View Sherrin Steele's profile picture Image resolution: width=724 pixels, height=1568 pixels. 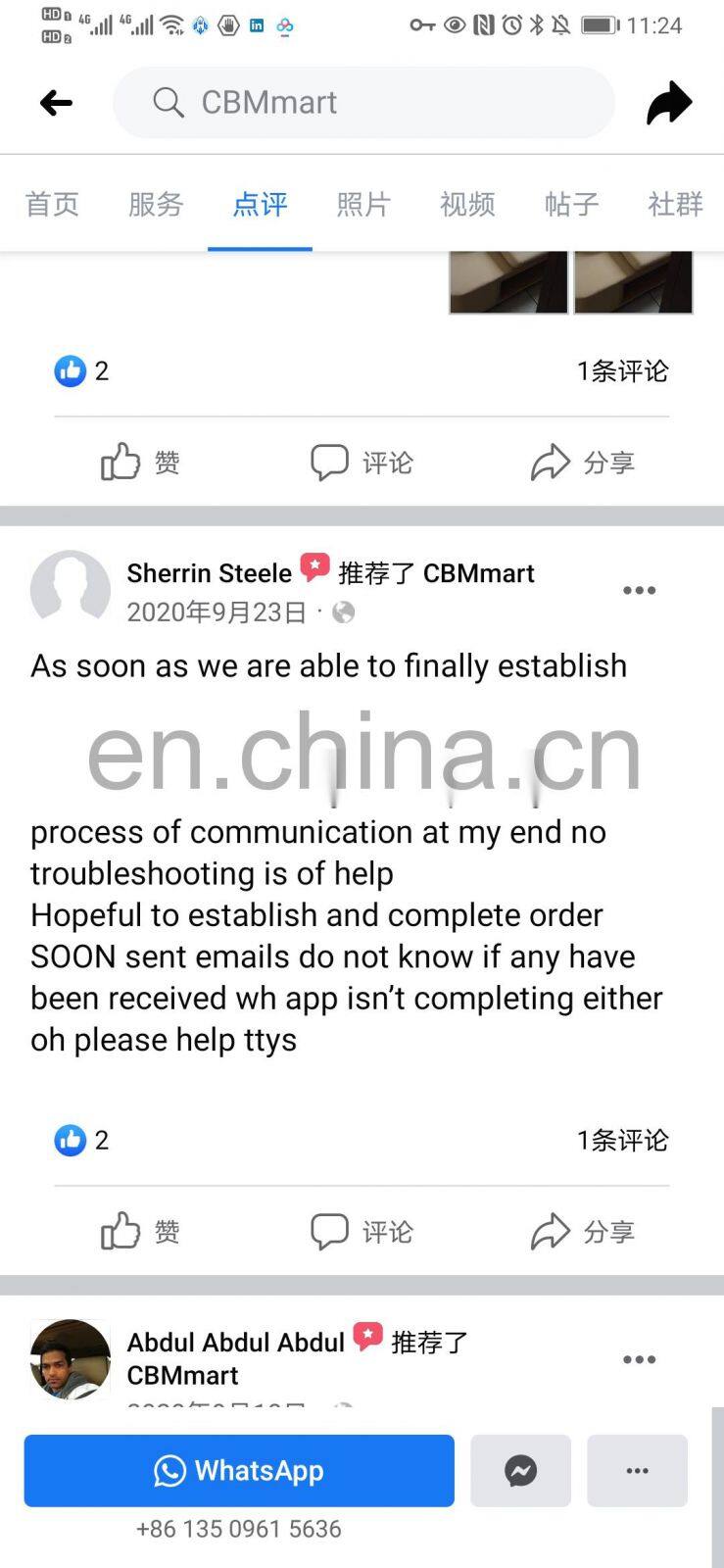[70, 590]
